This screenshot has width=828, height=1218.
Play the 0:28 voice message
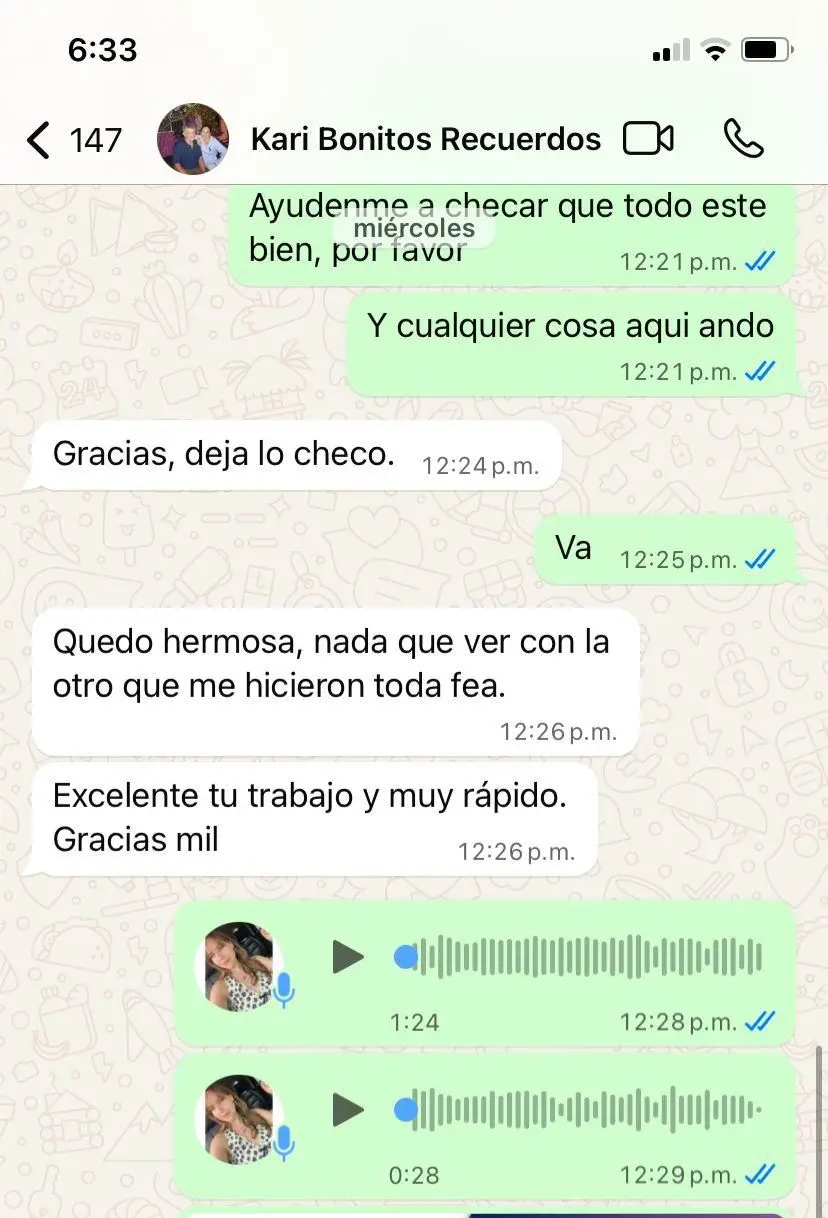(348, 1109)
